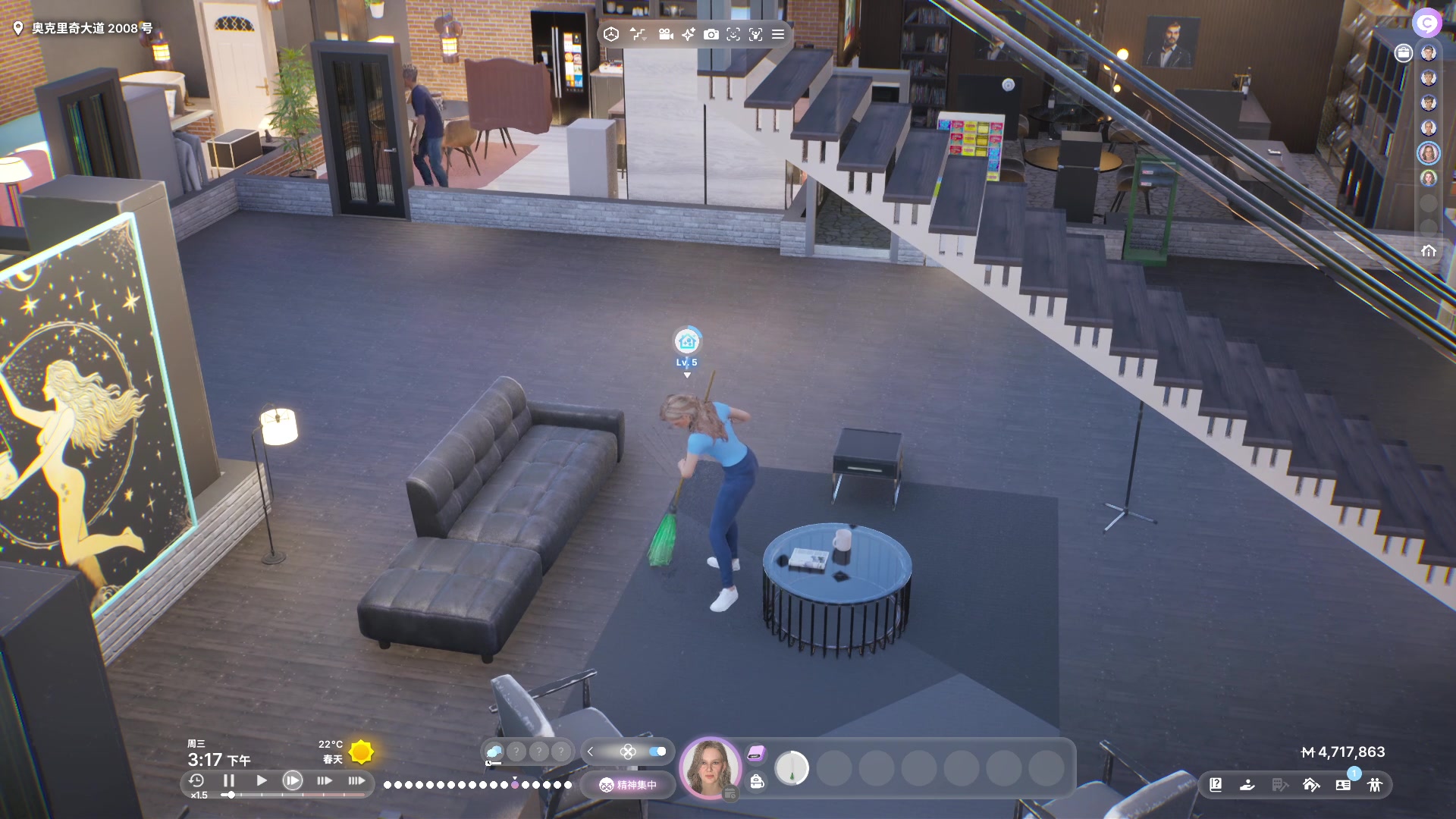1456x819 pixels.
Task: Enter house build mode
Action: point(1311,785)
